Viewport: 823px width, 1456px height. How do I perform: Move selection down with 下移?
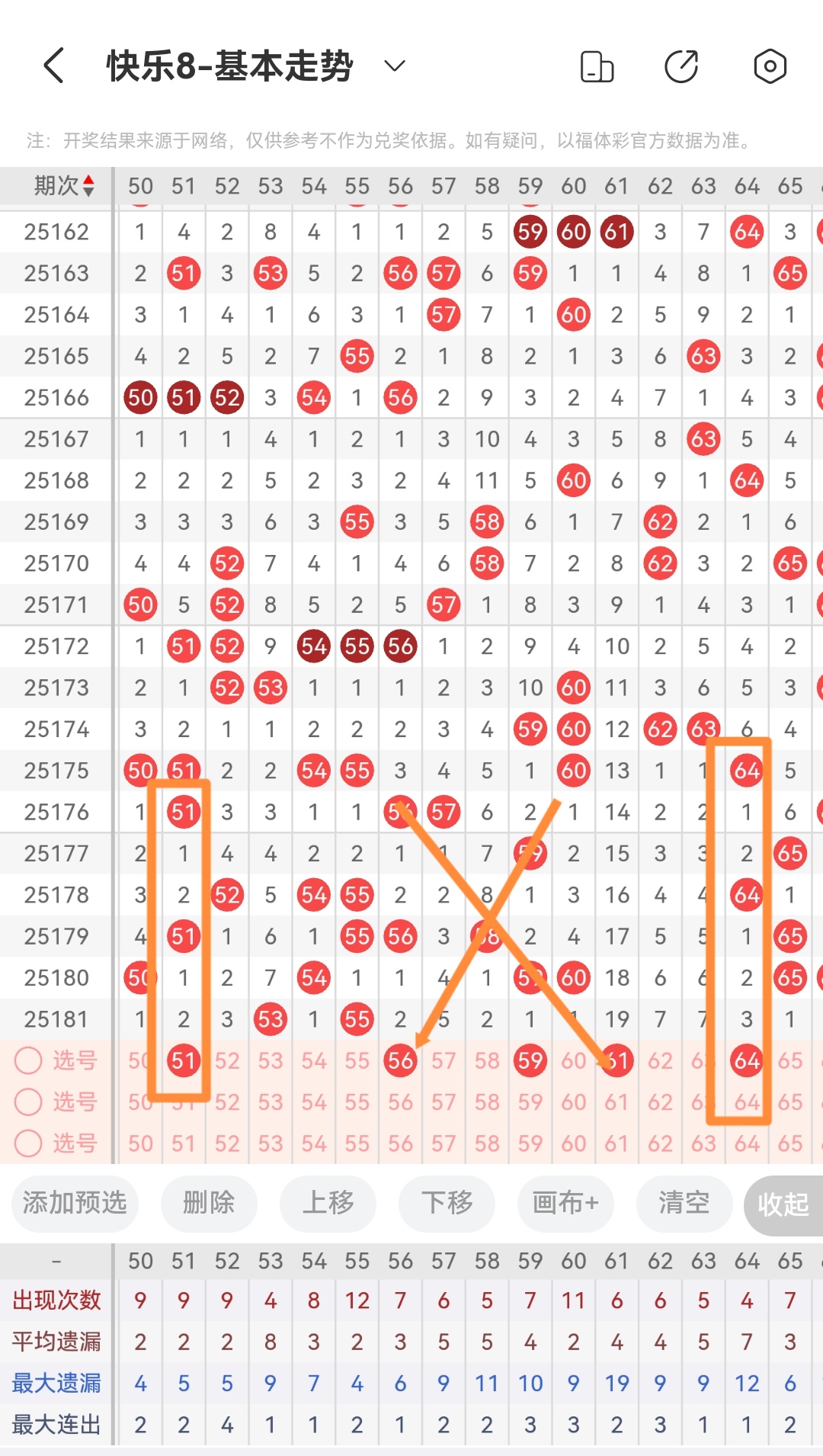click(447, 1203)
